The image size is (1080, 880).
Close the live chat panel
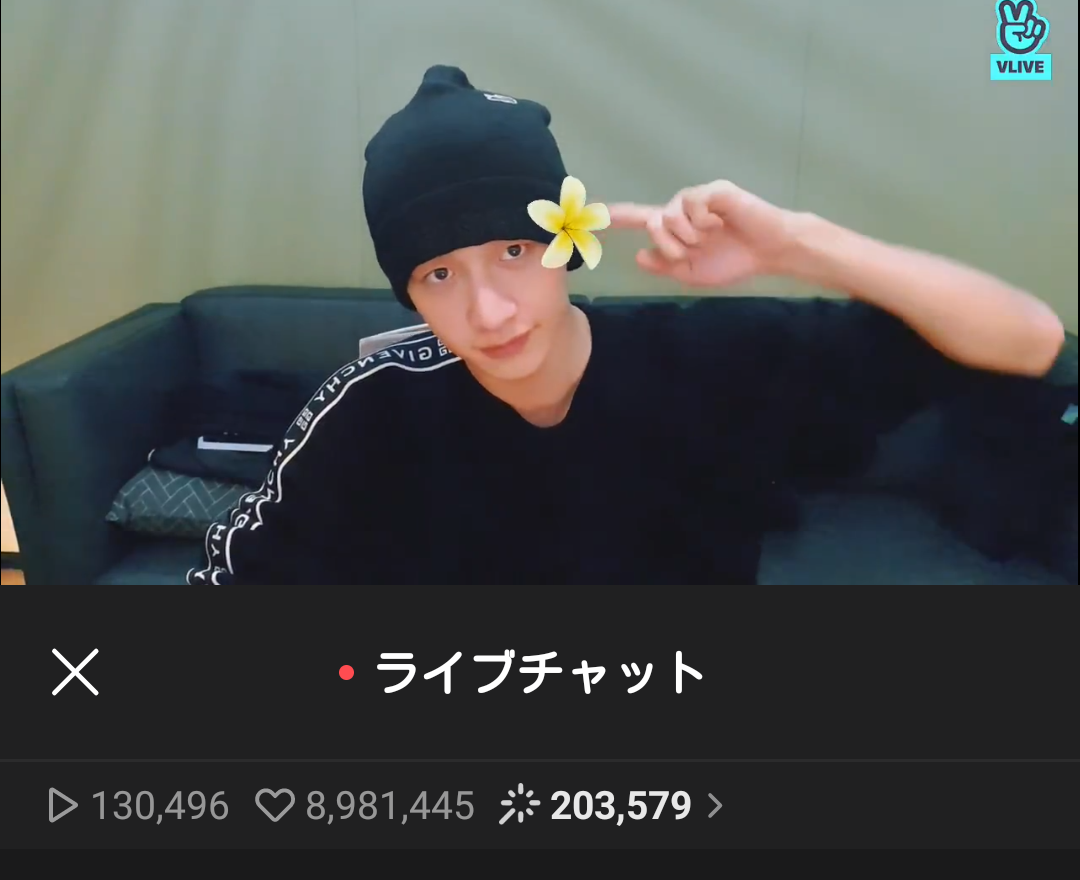click(x=75, y=672)
